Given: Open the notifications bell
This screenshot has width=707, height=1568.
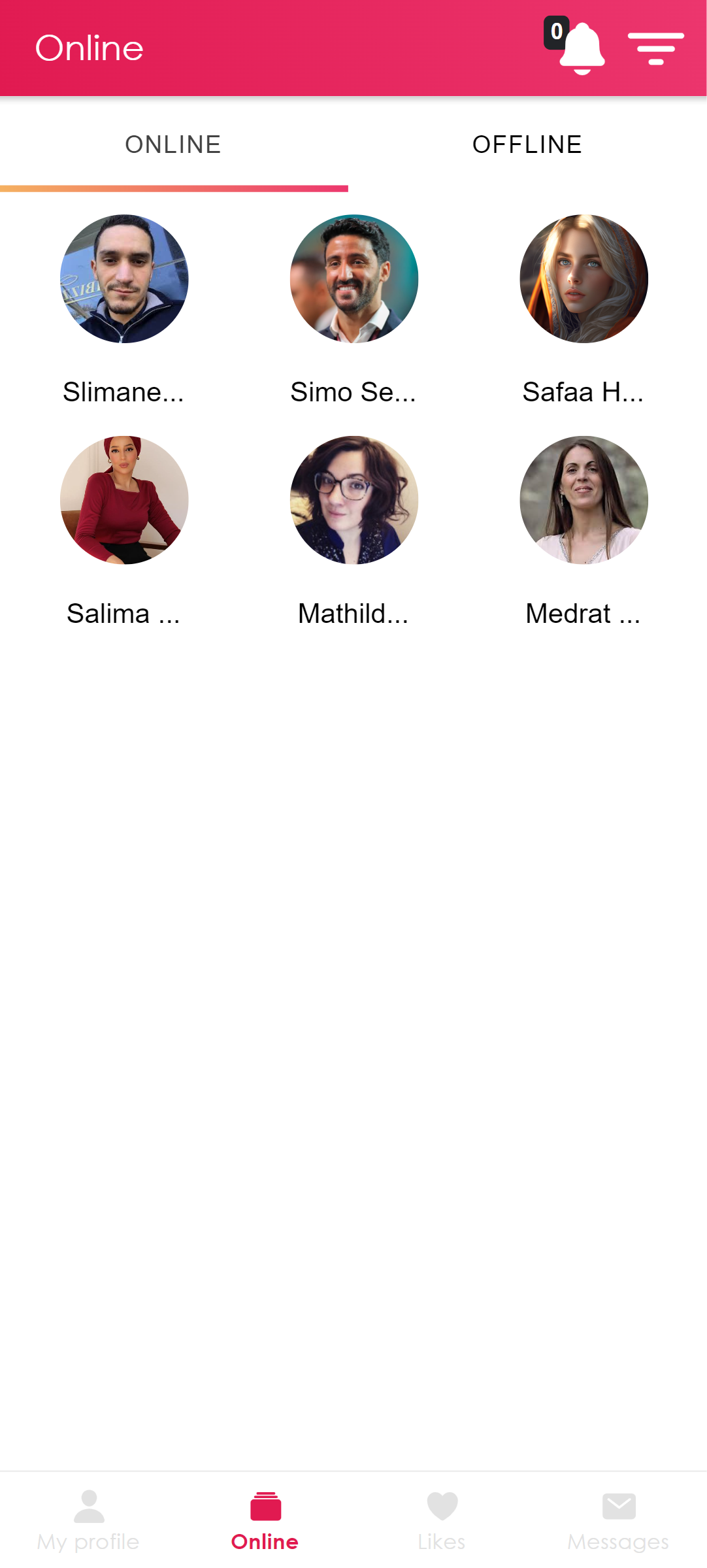Looking at the screenshot, I should pyautogui.click(x=581, y=48).
